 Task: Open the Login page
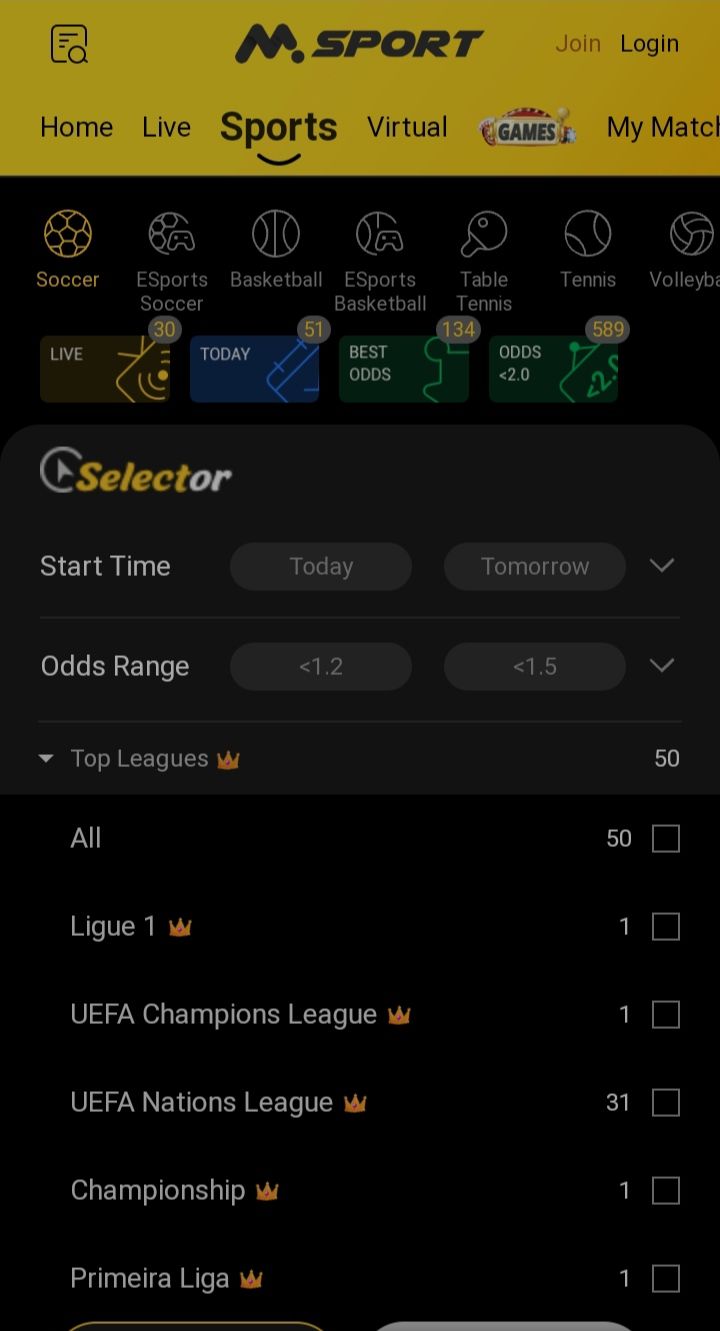click(x=649, y=44)
